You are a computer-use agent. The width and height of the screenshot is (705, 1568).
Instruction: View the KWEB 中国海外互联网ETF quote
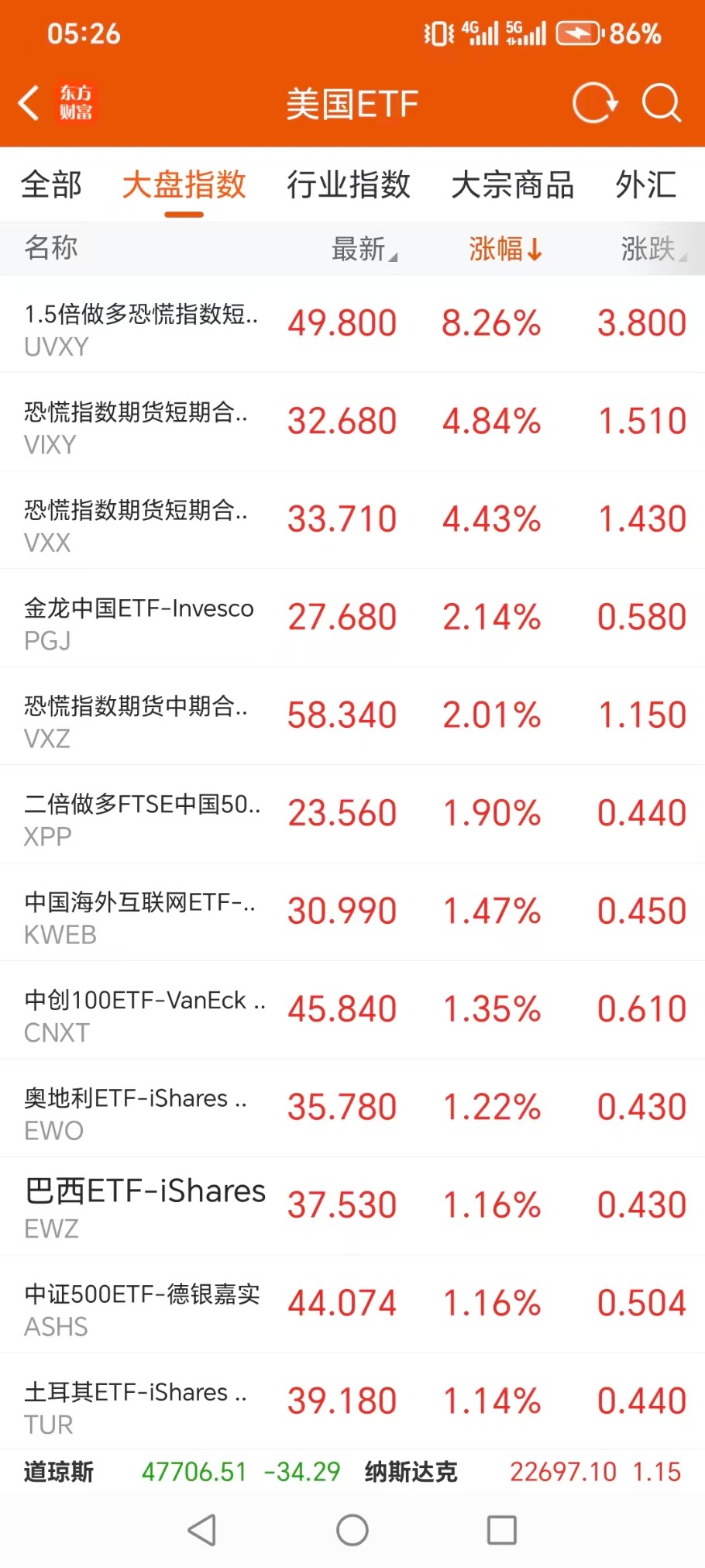point(352,912)
